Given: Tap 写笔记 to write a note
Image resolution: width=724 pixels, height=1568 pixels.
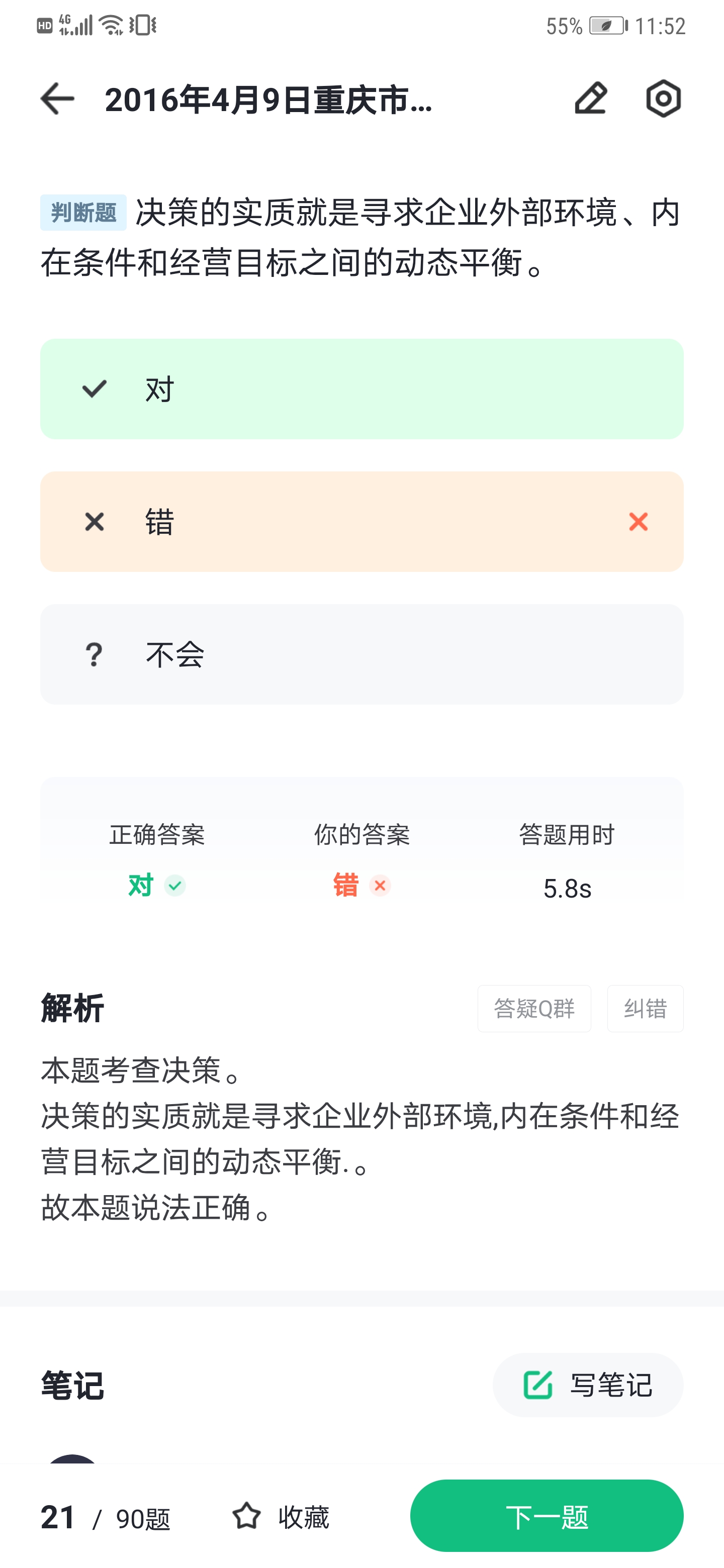Looking at the screenshot, I should 588,1385.
